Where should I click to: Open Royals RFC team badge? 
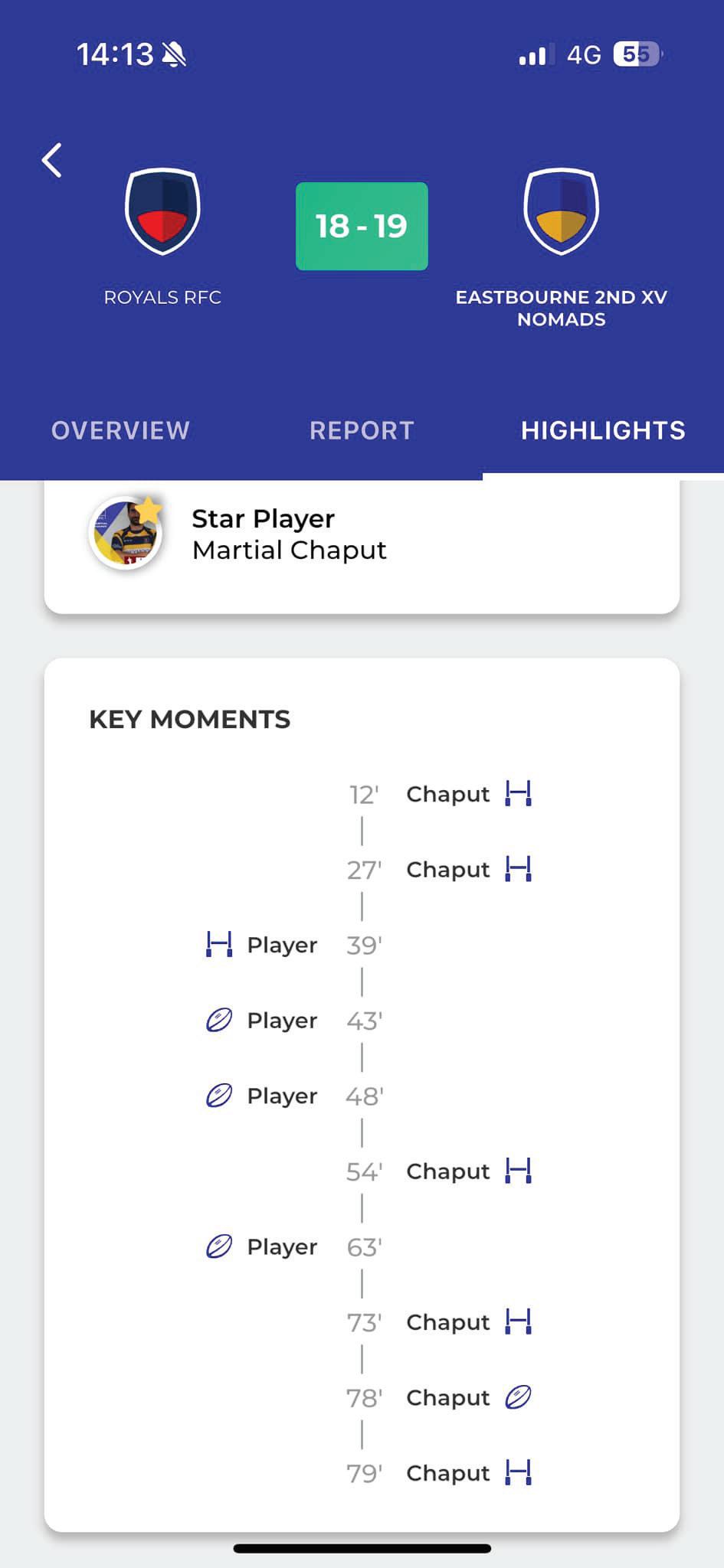coord(162,212)
